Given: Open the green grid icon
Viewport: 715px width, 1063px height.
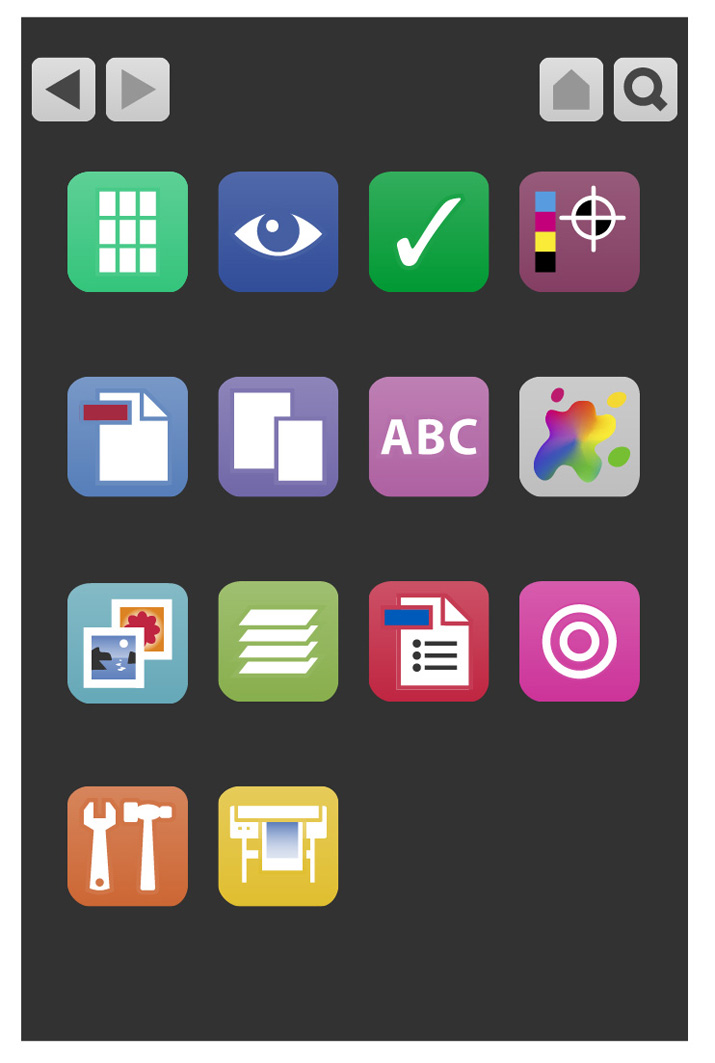Looking at the screenshot, I should pyautogui.click(x=127, y=232).
